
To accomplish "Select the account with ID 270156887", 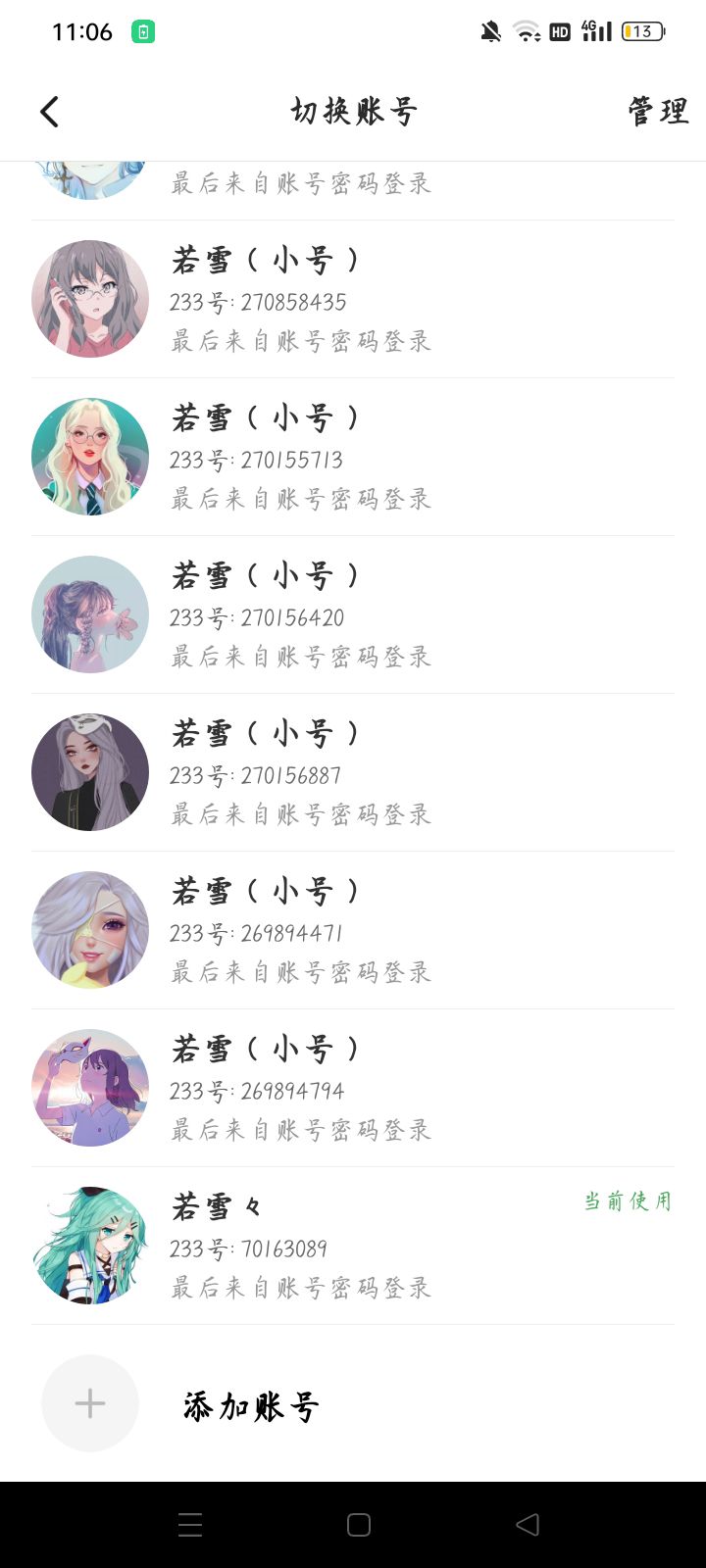I will [353, 773].
